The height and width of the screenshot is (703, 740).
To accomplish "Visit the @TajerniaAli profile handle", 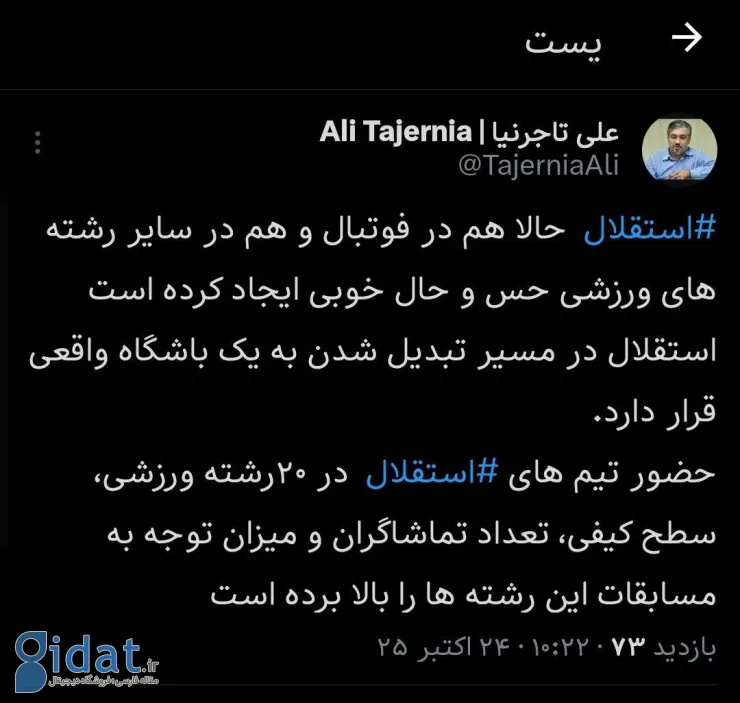I will tap(538, 166).
